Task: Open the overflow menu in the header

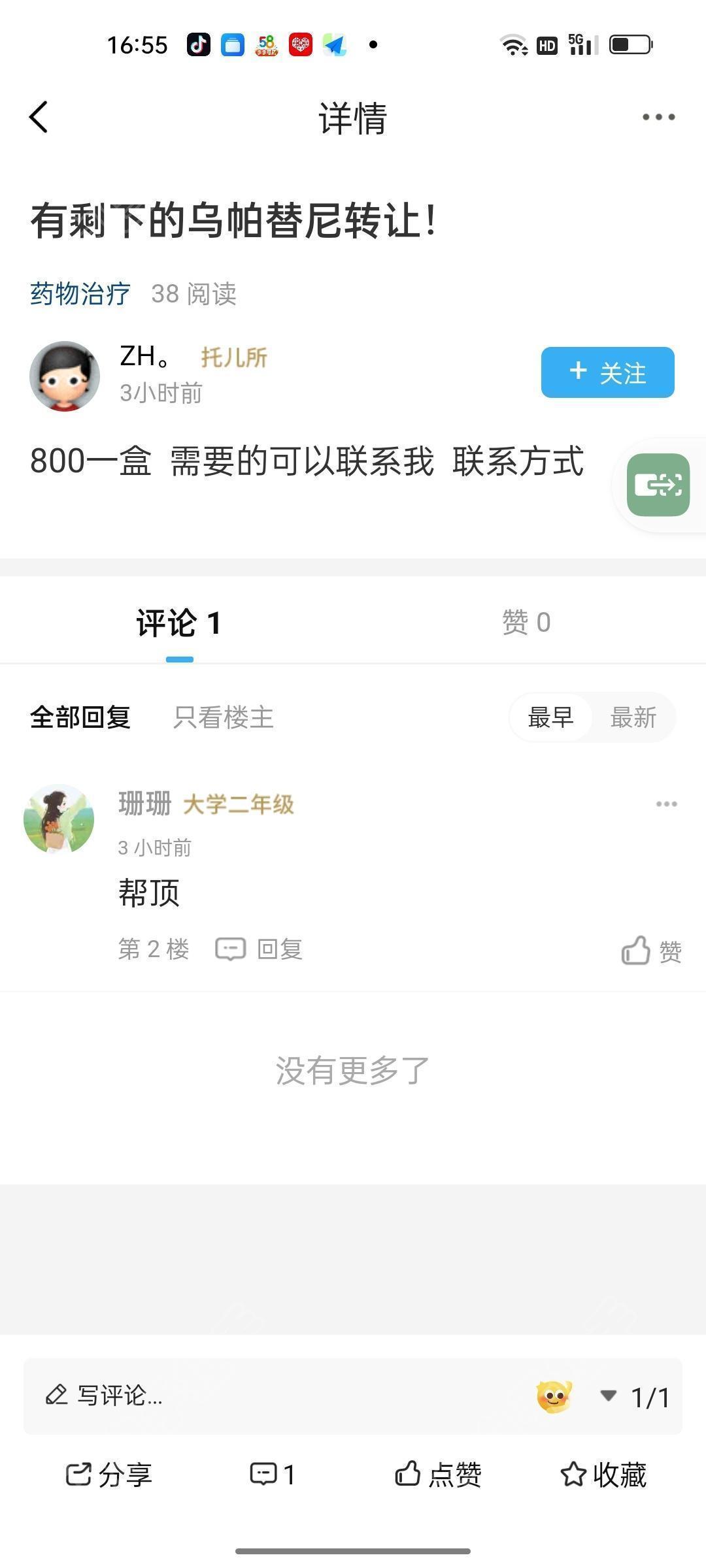Action: (658, 118)
